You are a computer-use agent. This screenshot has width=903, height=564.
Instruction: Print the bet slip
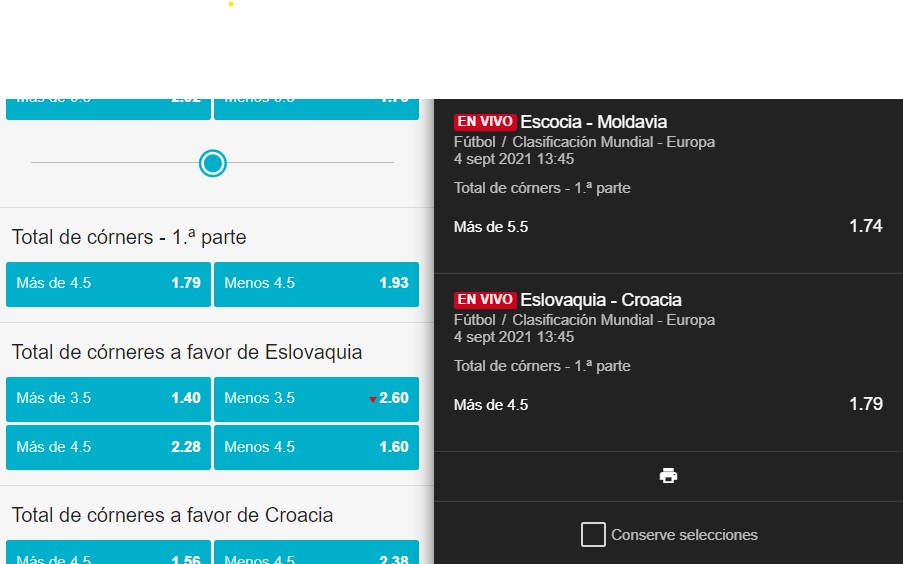pos(668,476)
